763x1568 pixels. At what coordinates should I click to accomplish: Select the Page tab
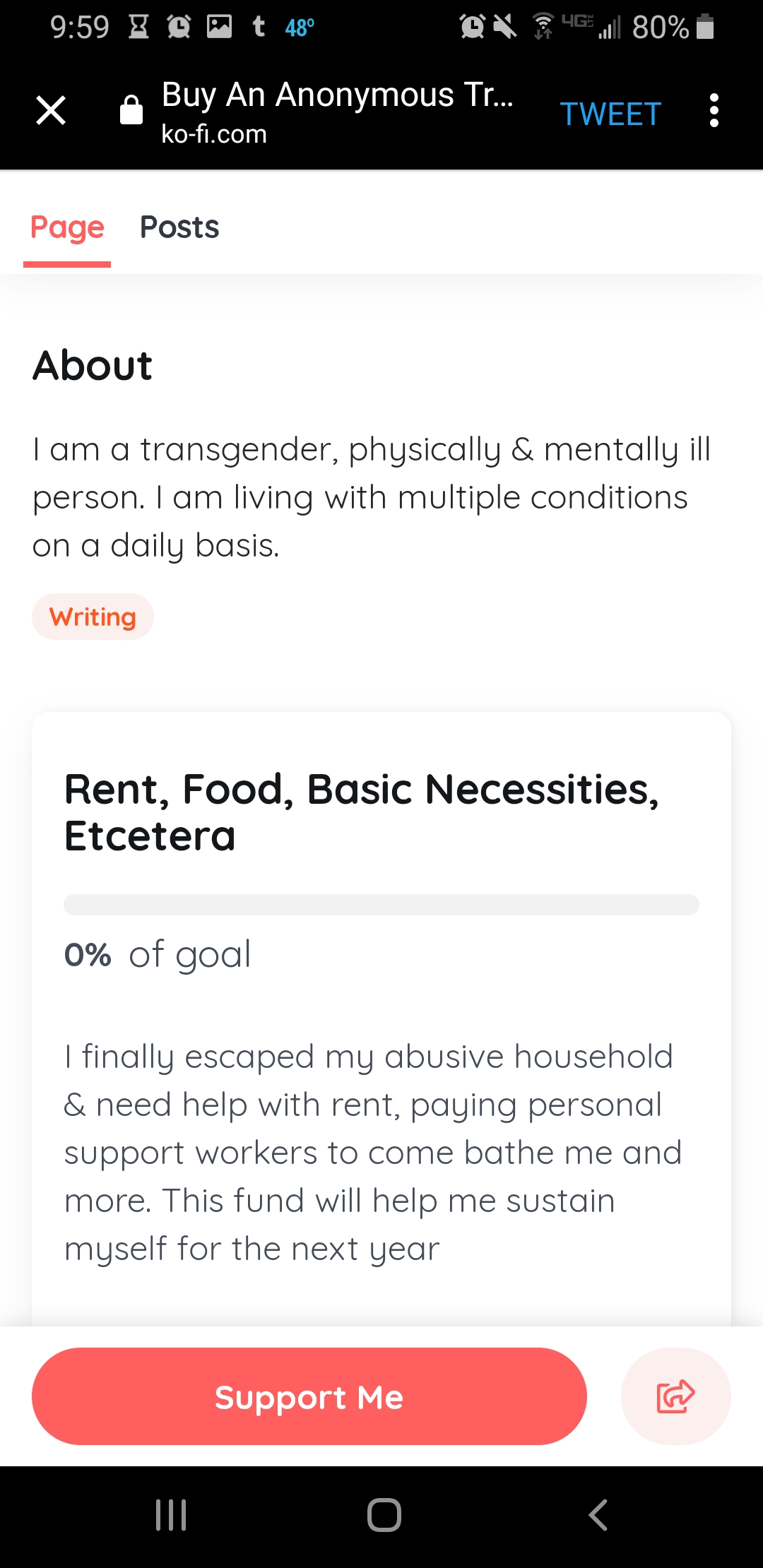point(67,227)
